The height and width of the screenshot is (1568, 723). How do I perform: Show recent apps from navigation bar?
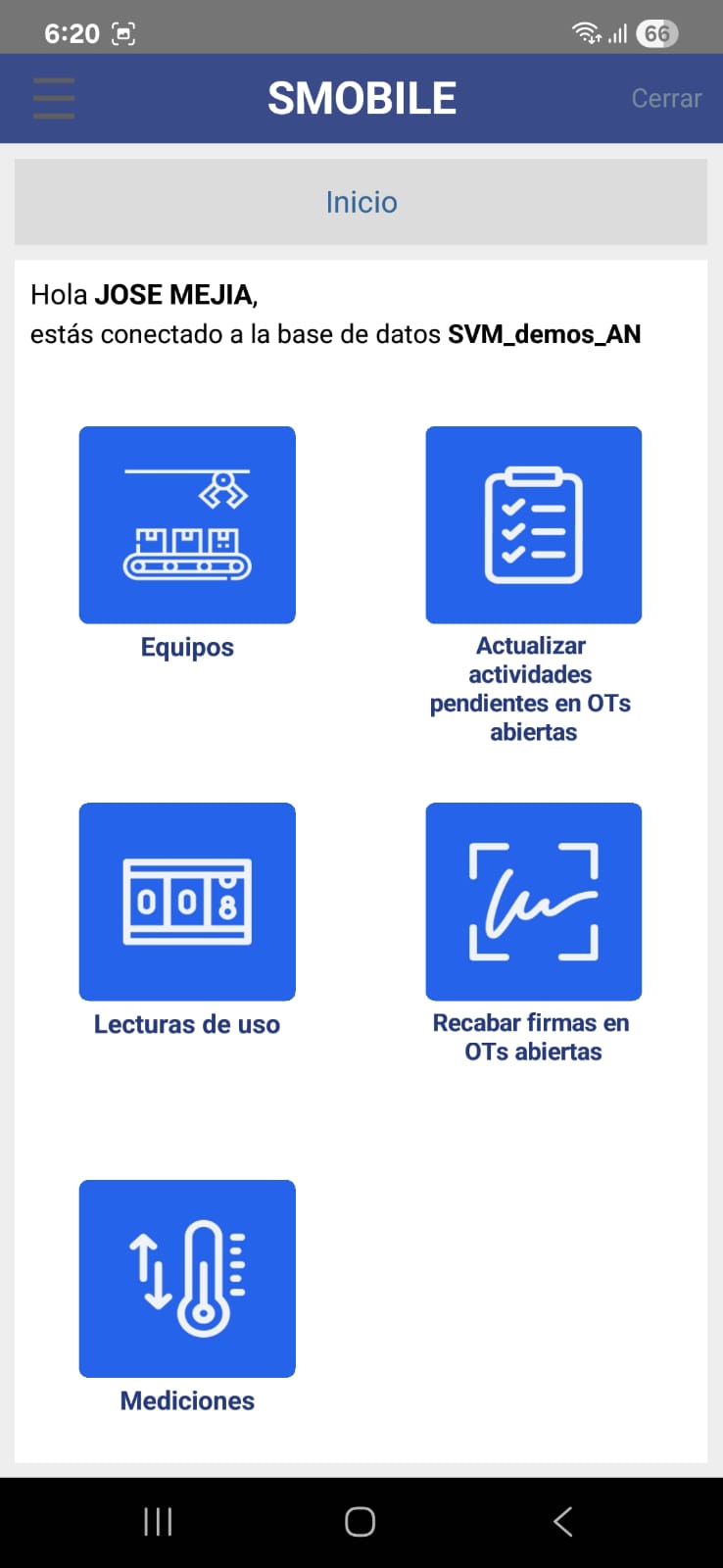pyautogui.click(x=158, y=1522)
